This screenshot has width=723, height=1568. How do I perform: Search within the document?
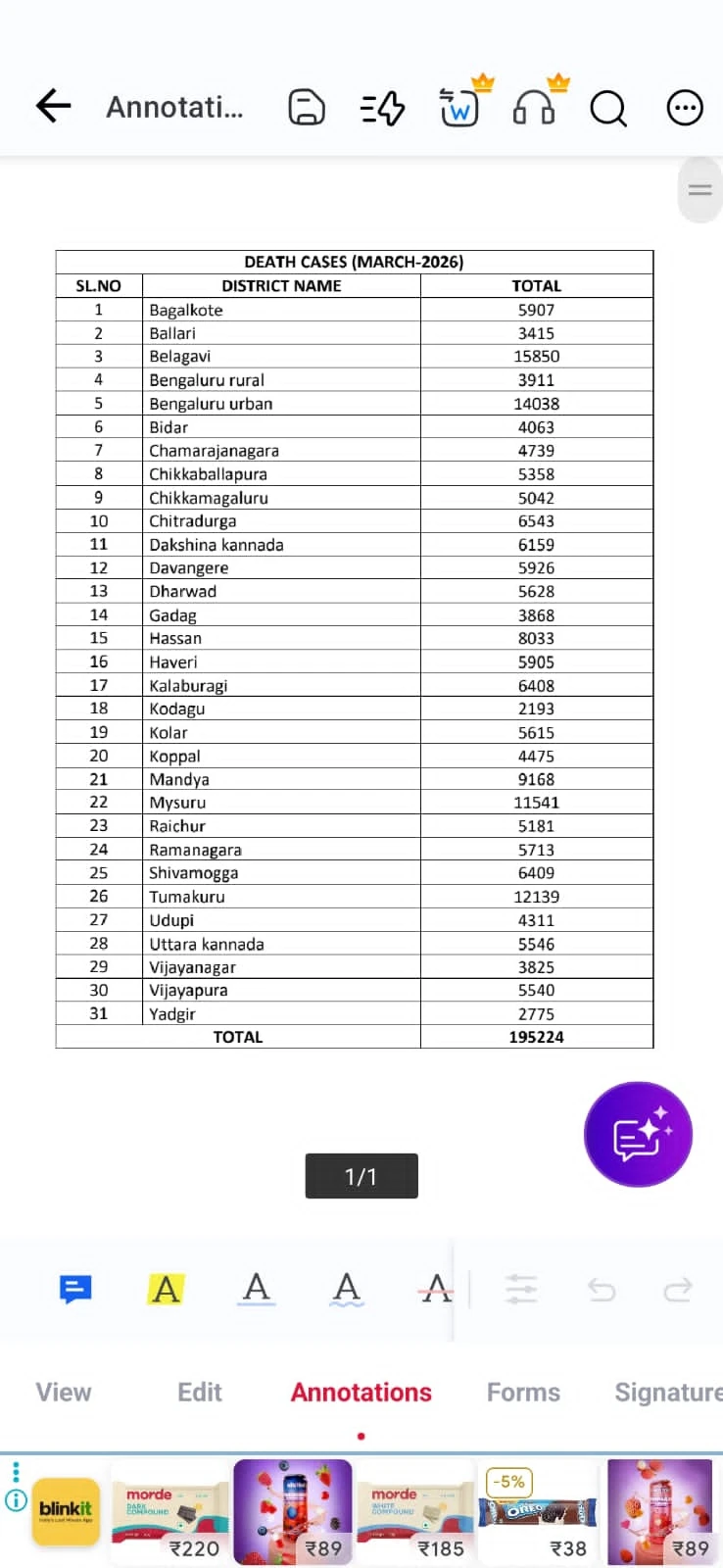pyautogui.click(x=608, y=108)
